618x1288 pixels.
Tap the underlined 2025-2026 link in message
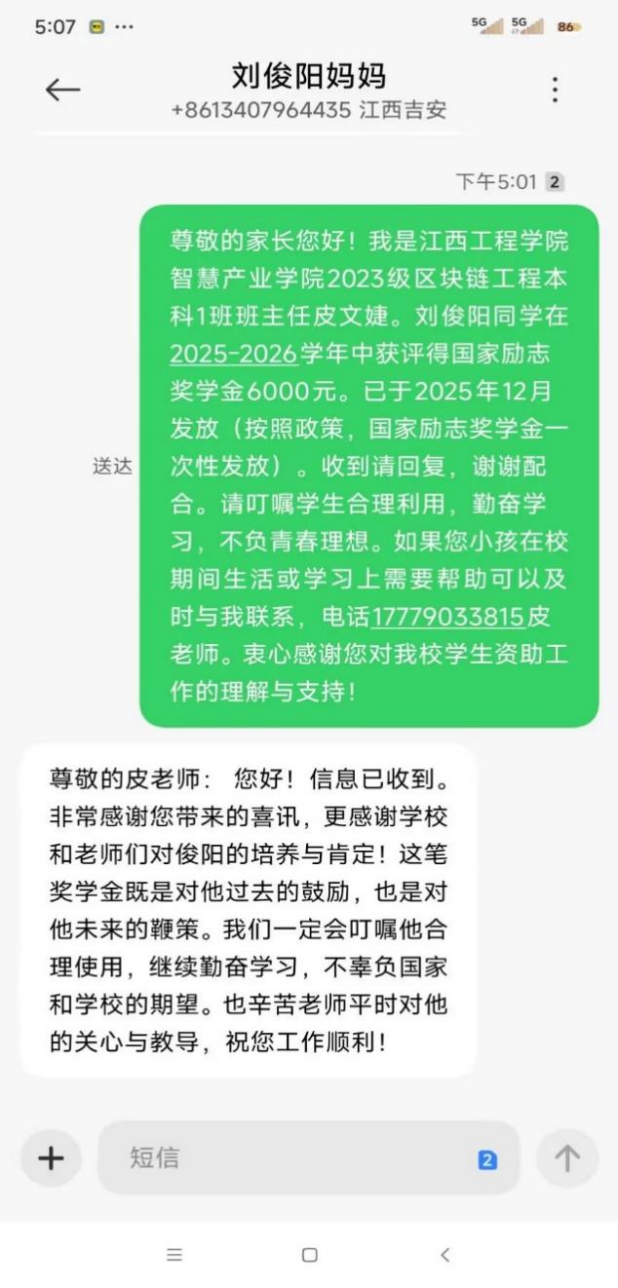(233, 353)
